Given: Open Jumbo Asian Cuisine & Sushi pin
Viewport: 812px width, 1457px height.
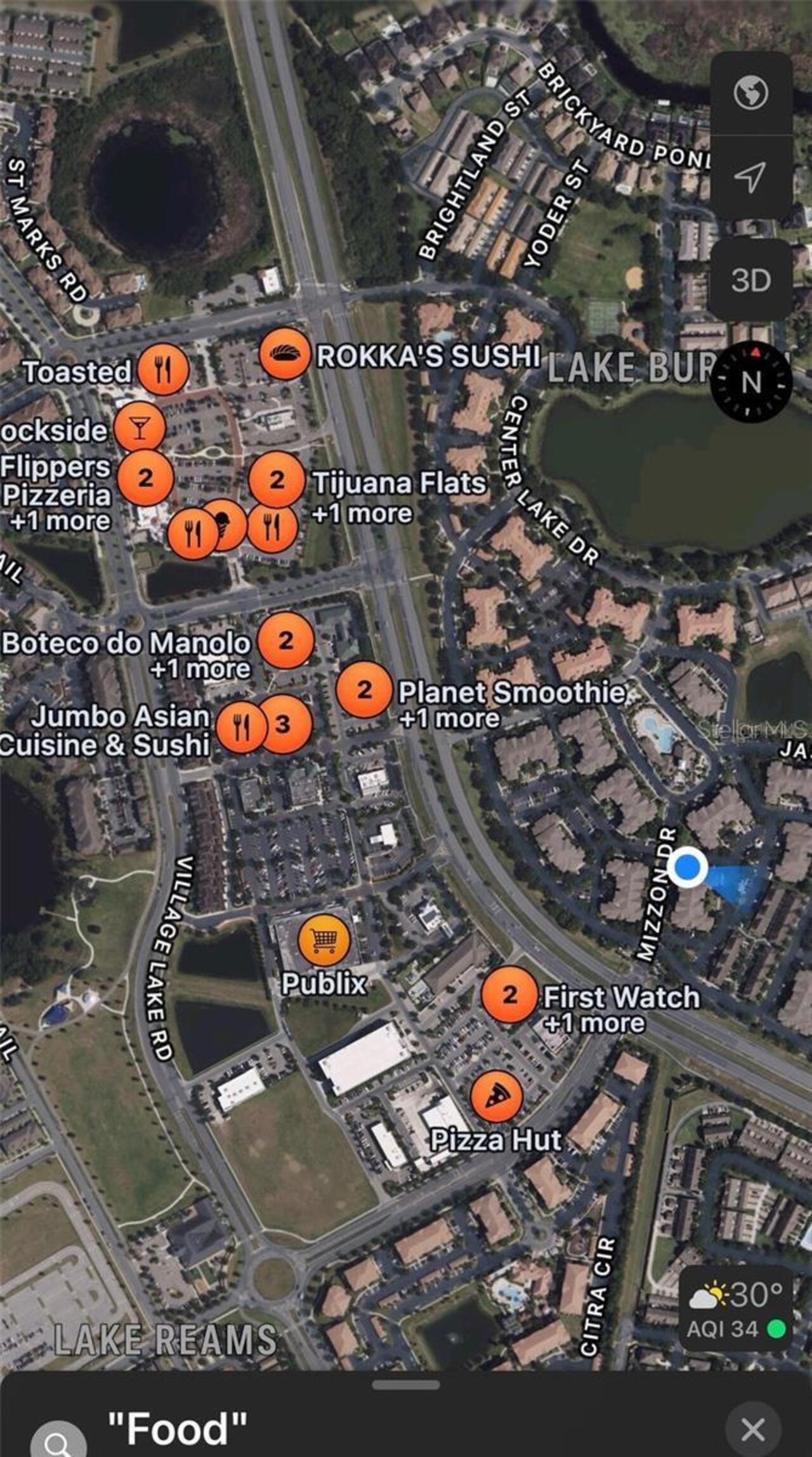Looking at the screenshot, I should click(x=240, y=728).
